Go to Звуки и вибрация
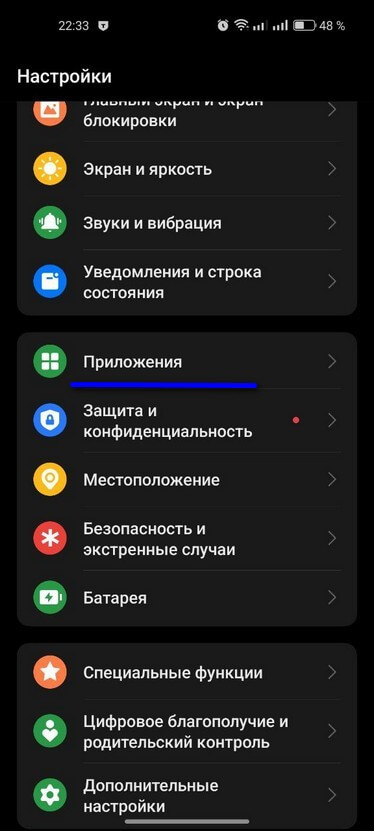This screenshot has width=374, height=831. click(x=187, y=223)
